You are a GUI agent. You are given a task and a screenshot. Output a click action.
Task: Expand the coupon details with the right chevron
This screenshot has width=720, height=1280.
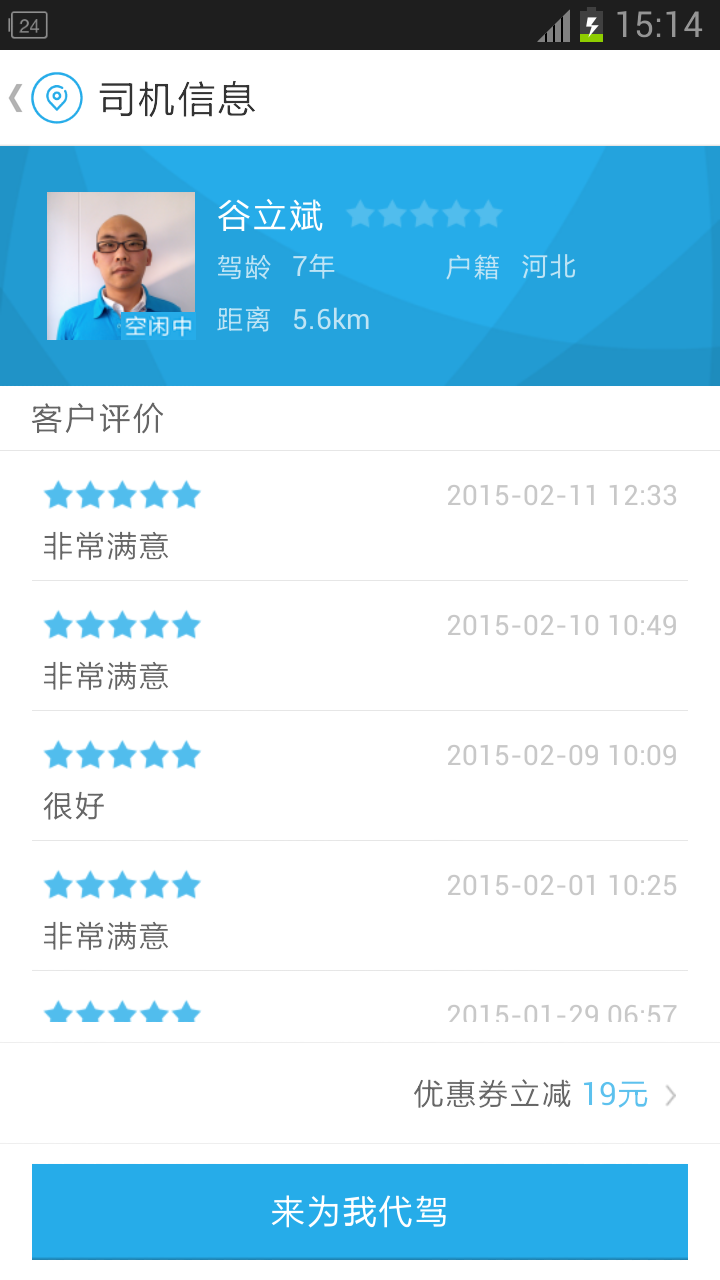(x=672, y=1094)
